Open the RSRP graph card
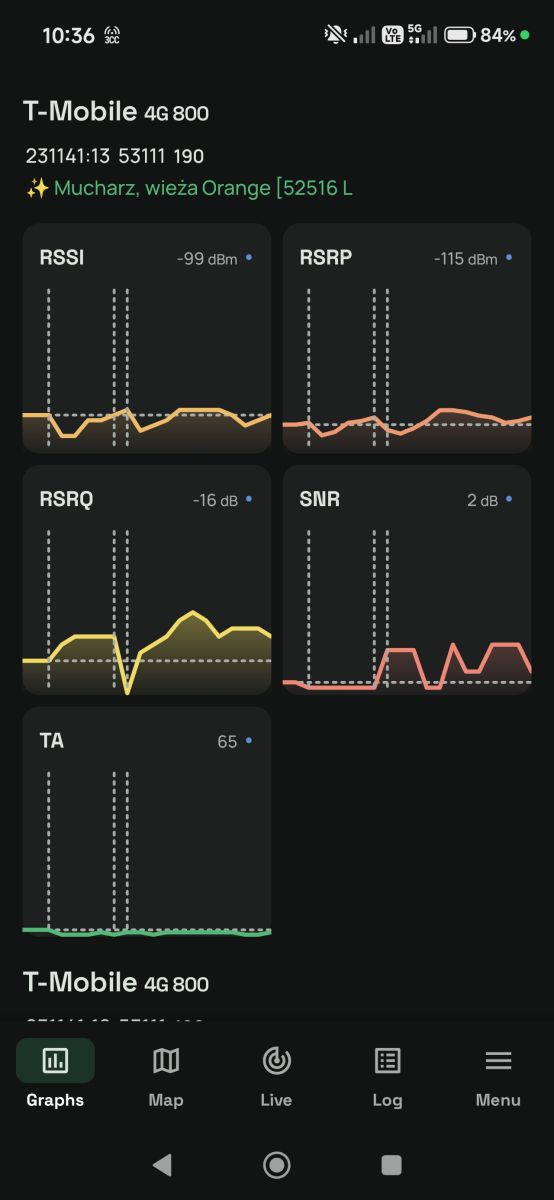This screenshot has width=554, height=1200. click(x=407, y=338)
